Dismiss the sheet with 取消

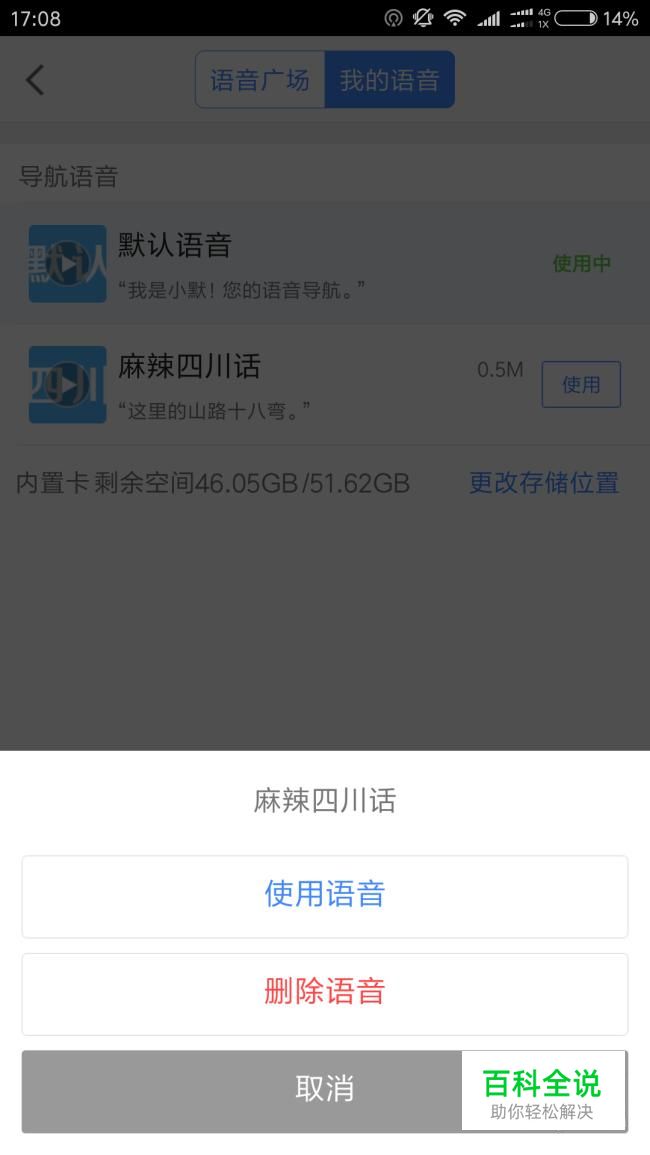pos(324,1091)
